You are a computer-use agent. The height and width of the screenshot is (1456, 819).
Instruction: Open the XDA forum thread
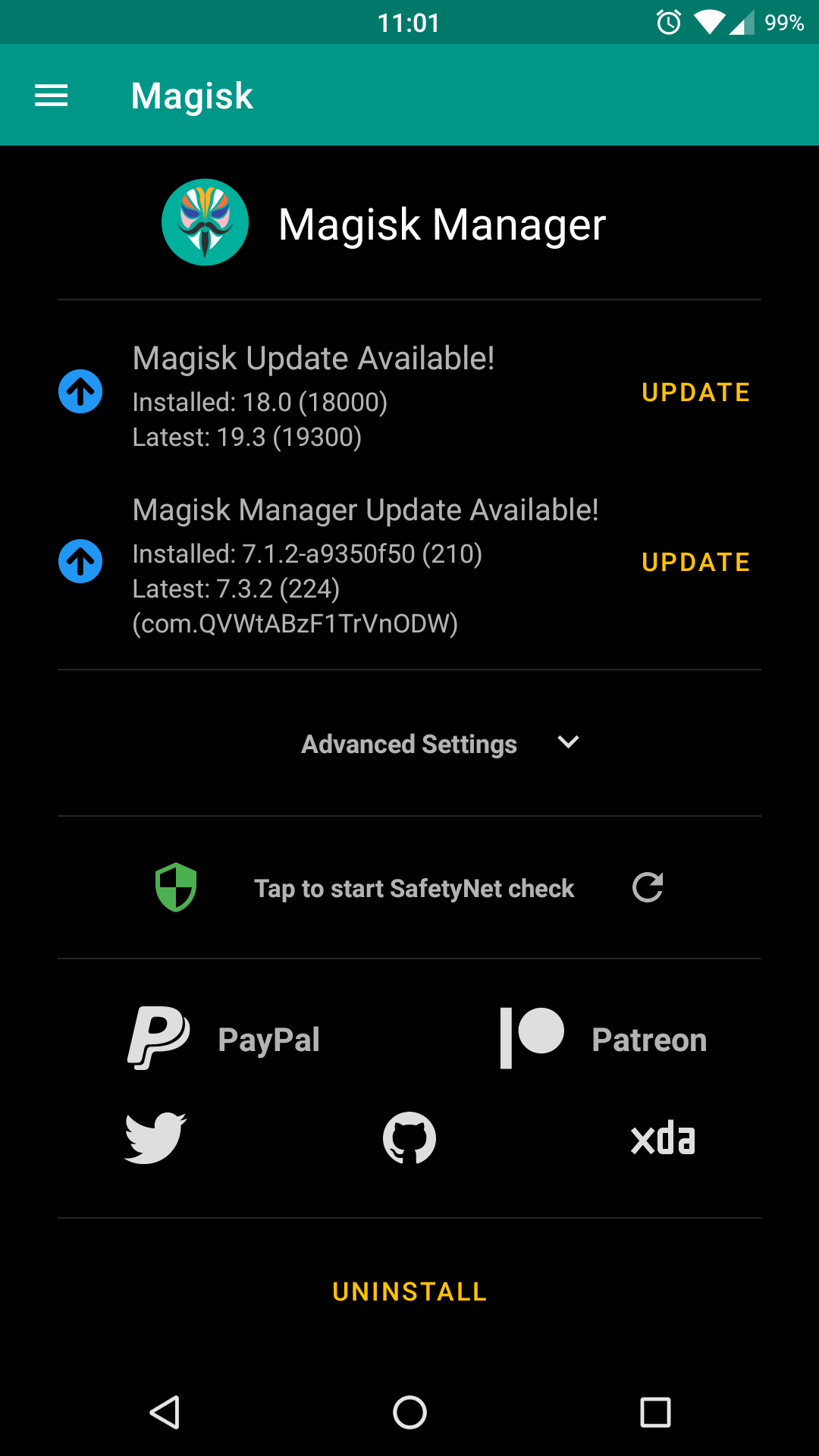[661, 1137]
